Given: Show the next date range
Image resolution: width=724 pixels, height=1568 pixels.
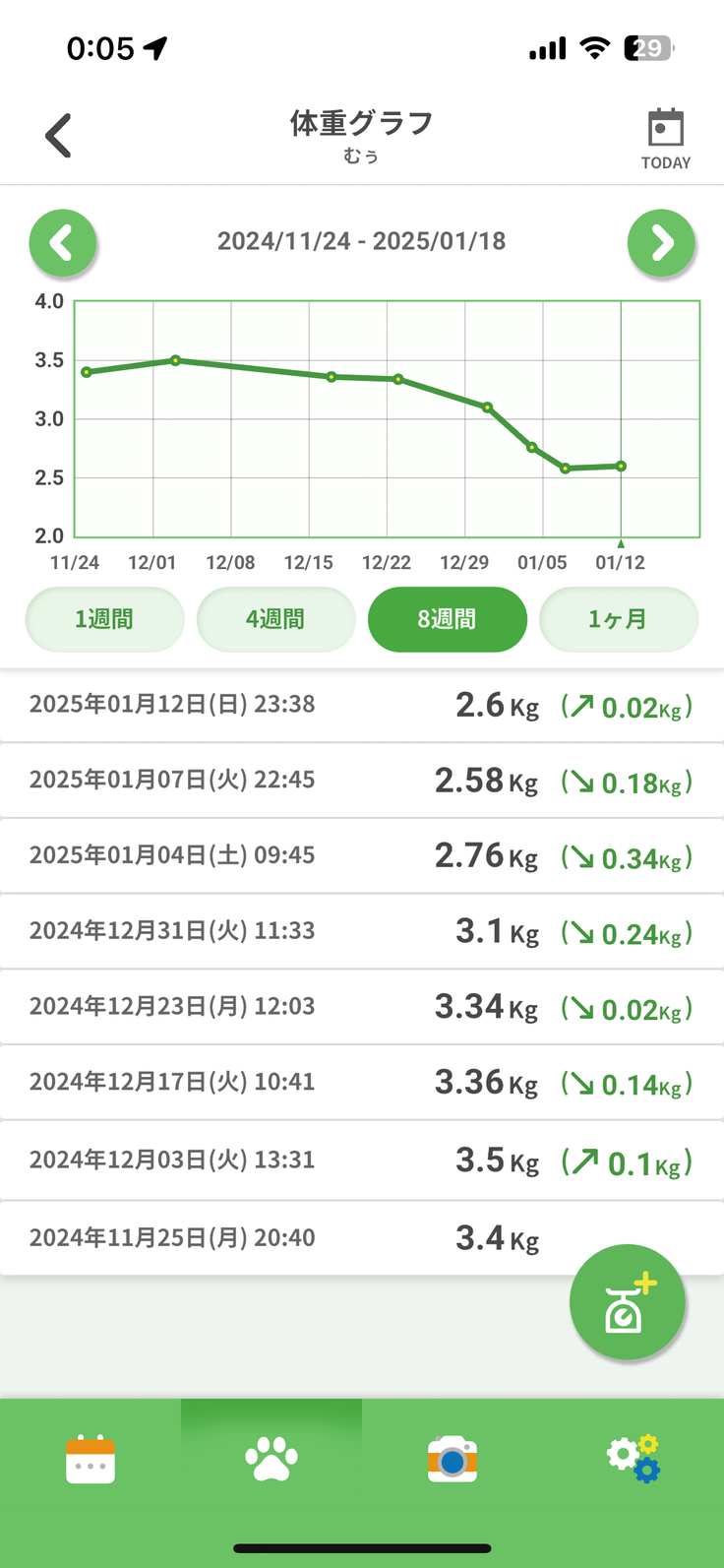Looking at the screenshot, I should click(661, 242).
